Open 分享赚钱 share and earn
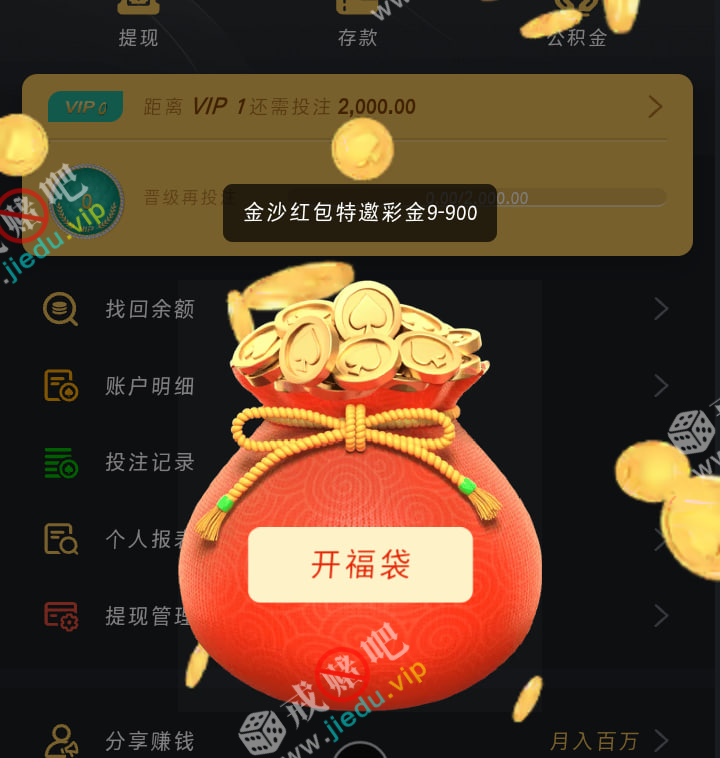The width and height of the screenshot is (720, 758). click(150, 741)
